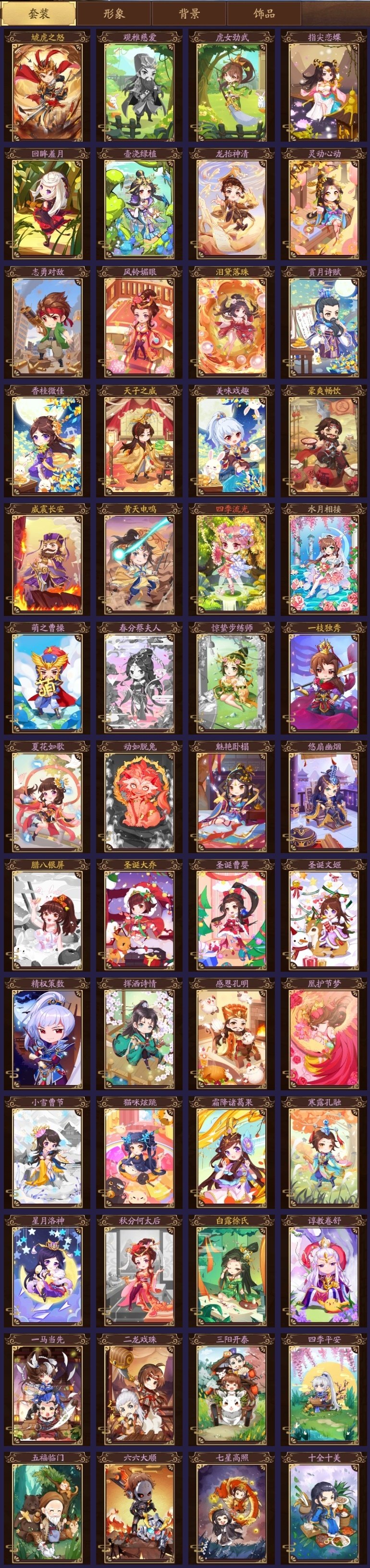Tap the 套装 tab
Screen dimensions: 370x1568
(38, 13)
